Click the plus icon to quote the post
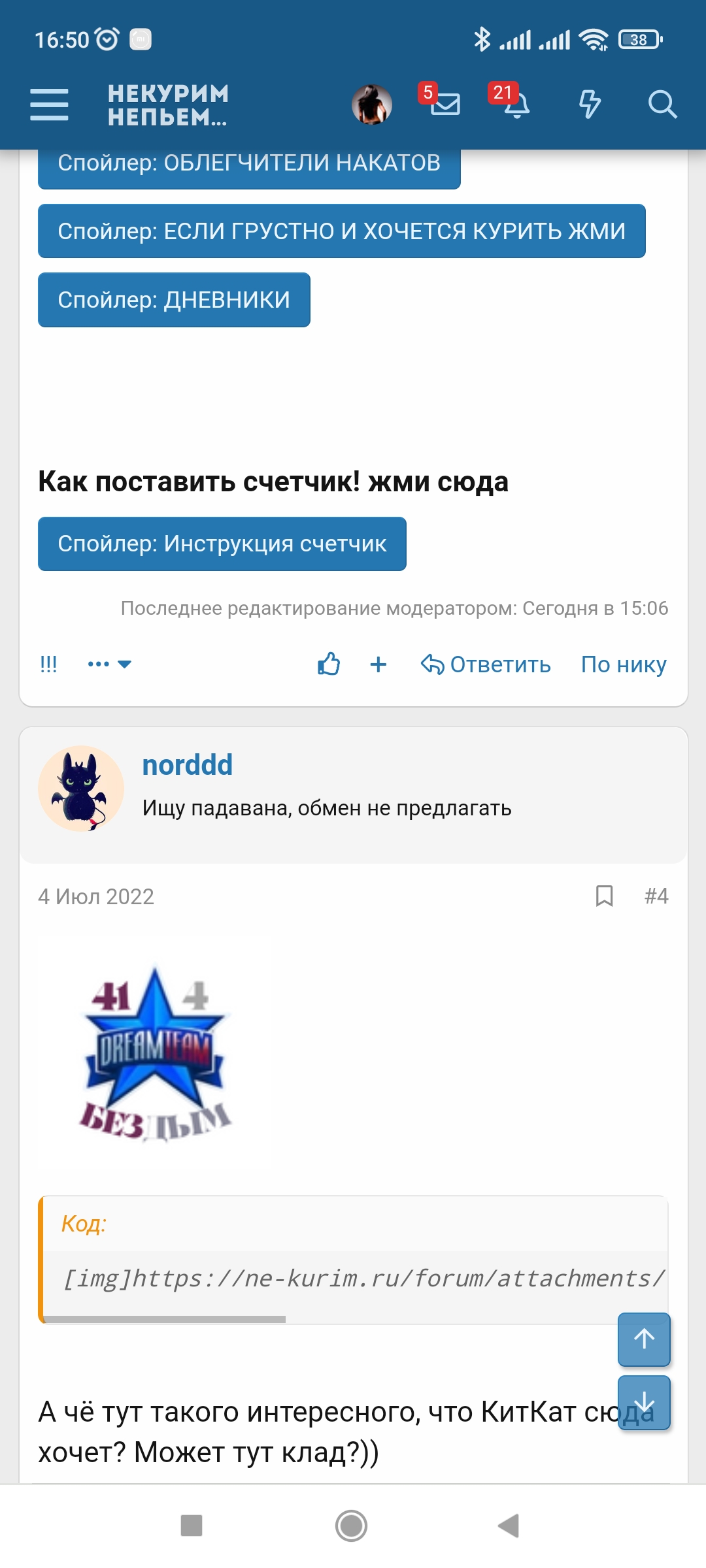The image size is (706, 1568). pos(378,663)
